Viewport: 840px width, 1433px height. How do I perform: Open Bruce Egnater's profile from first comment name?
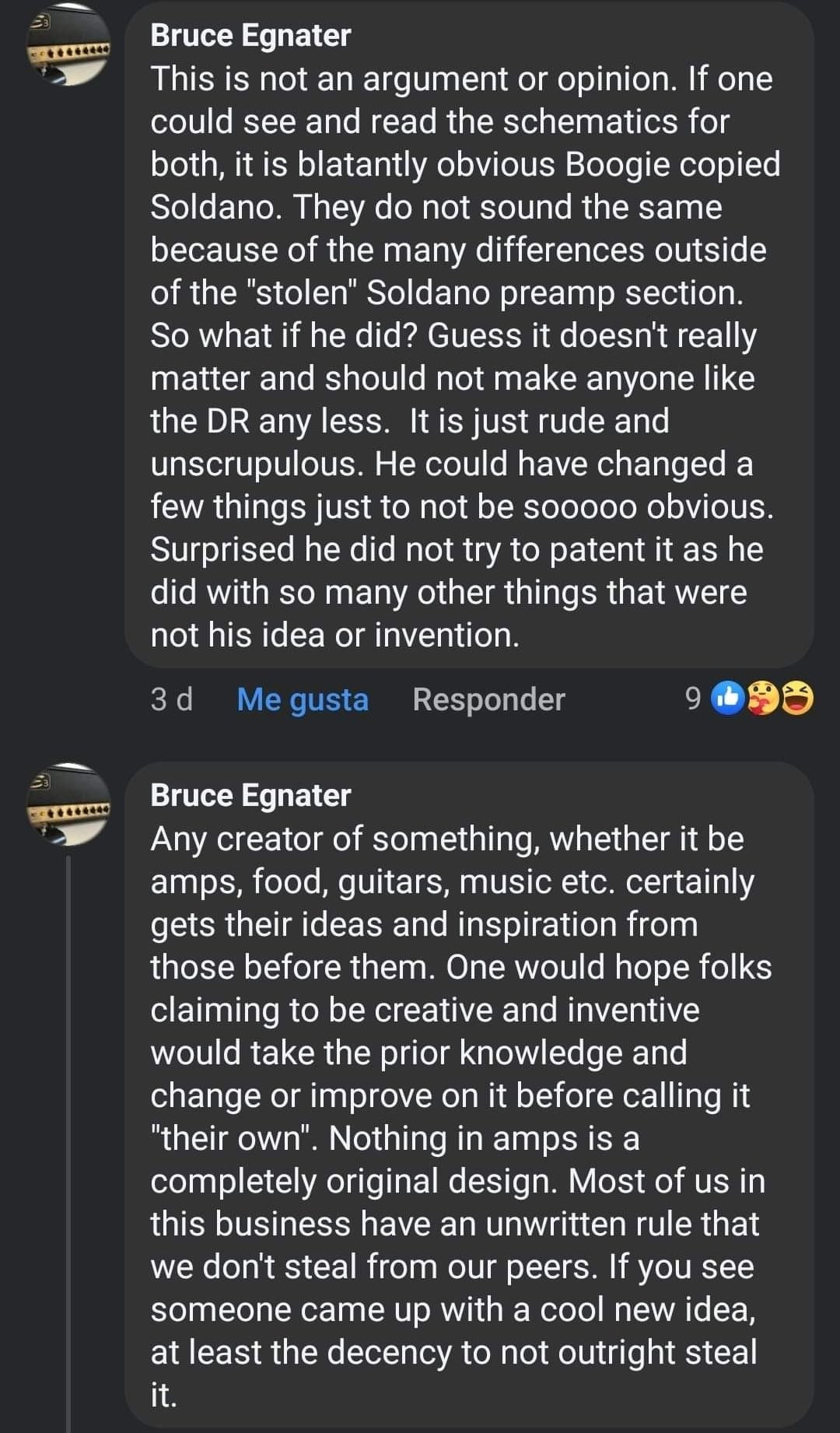[250, 36]
